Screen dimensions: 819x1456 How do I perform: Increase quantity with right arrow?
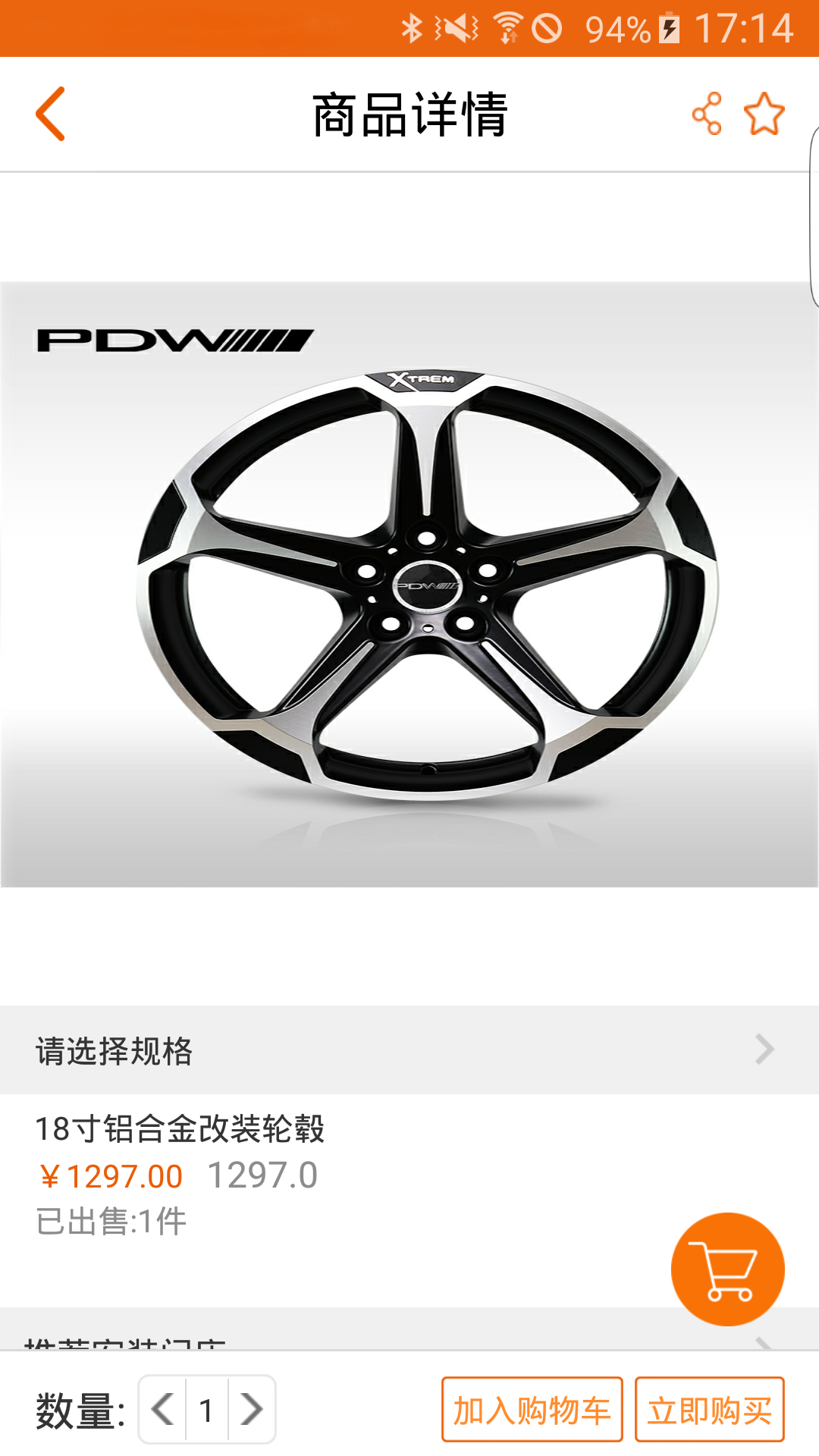click(251, 1410)
